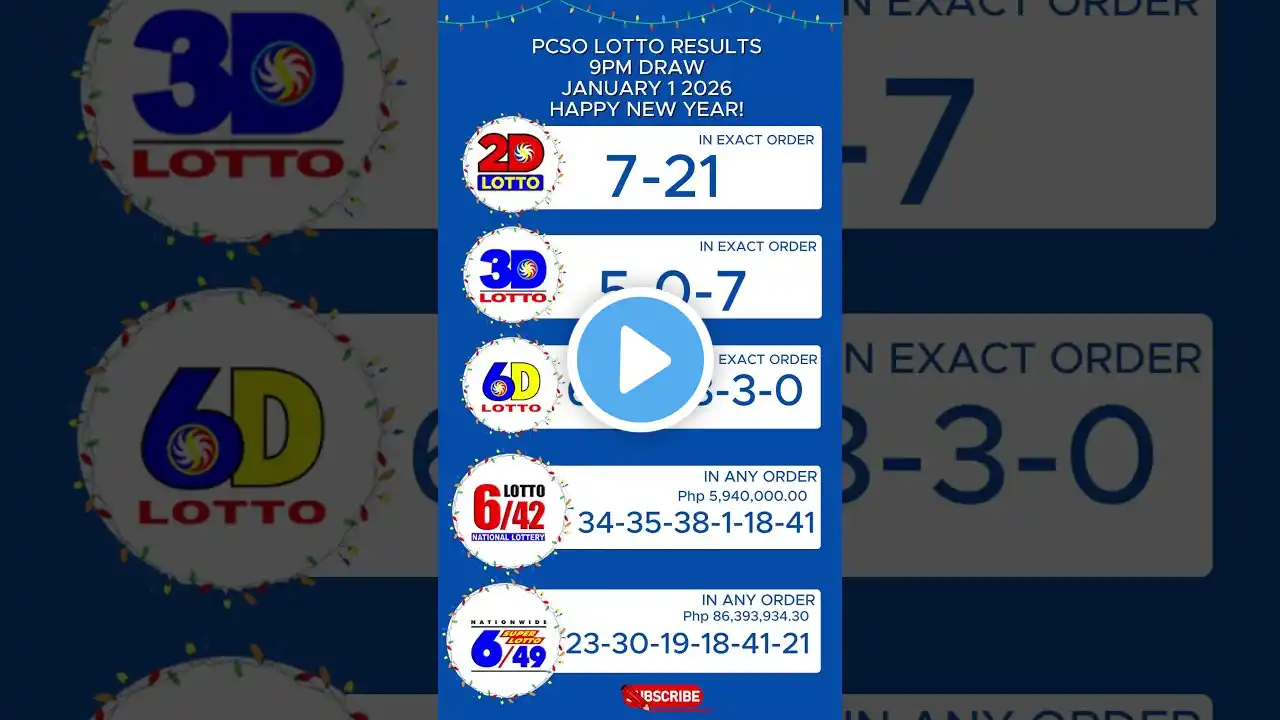This screenshot has width=1280, height=720.
Task: Play the PCSO lotto results video
Action: click(x=640, y=360)
